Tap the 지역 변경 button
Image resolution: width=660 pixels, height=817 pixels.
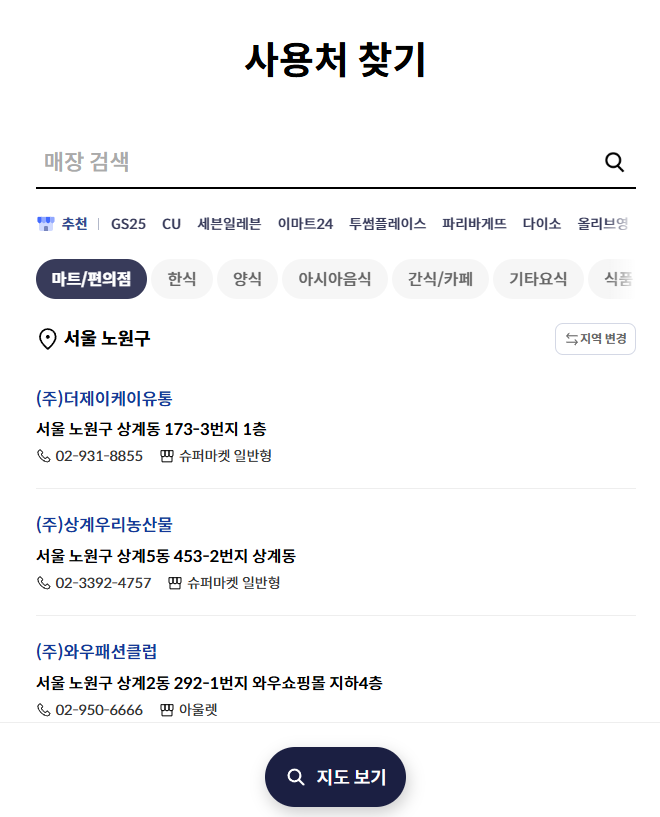595,339
